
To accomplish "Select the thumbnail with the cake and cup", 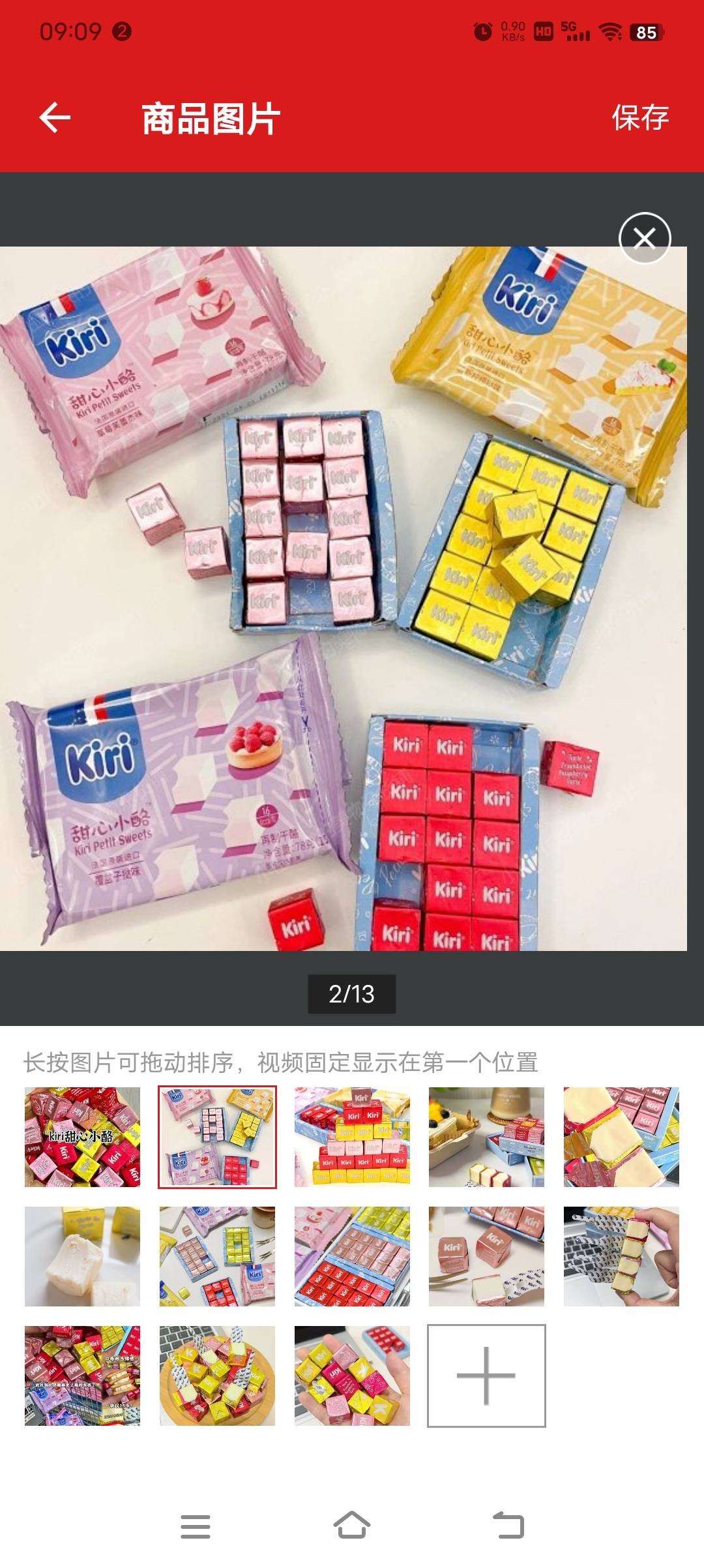I will coord(486,1137).
